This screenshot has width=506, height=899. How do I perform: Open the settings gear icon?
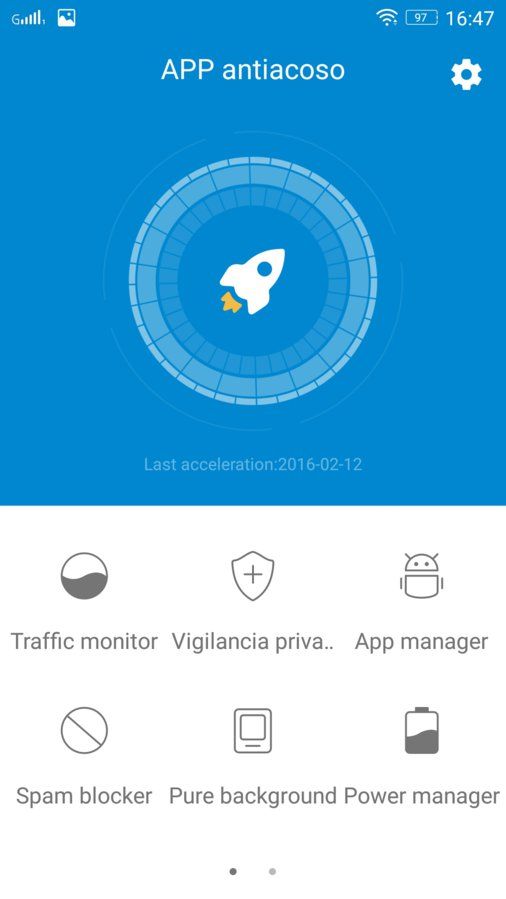coord(466,74)
